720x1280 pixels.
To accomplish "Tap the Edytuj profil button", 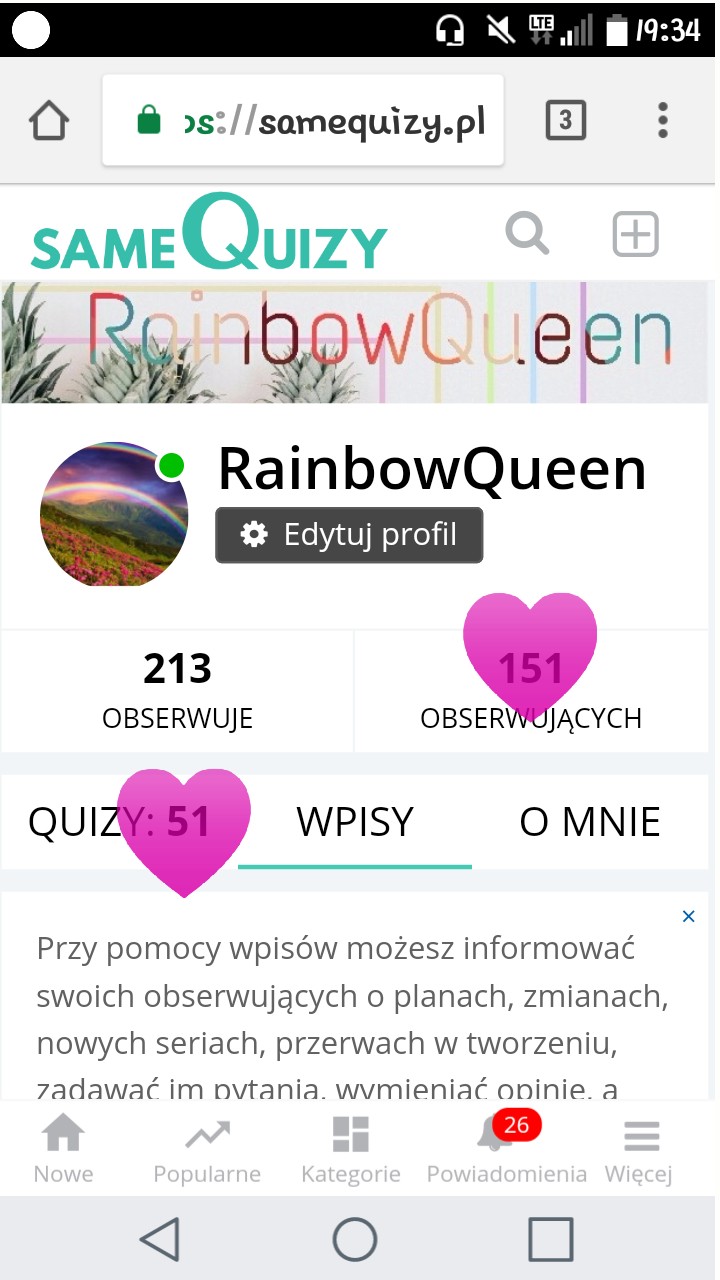I will tap(349, 535).
